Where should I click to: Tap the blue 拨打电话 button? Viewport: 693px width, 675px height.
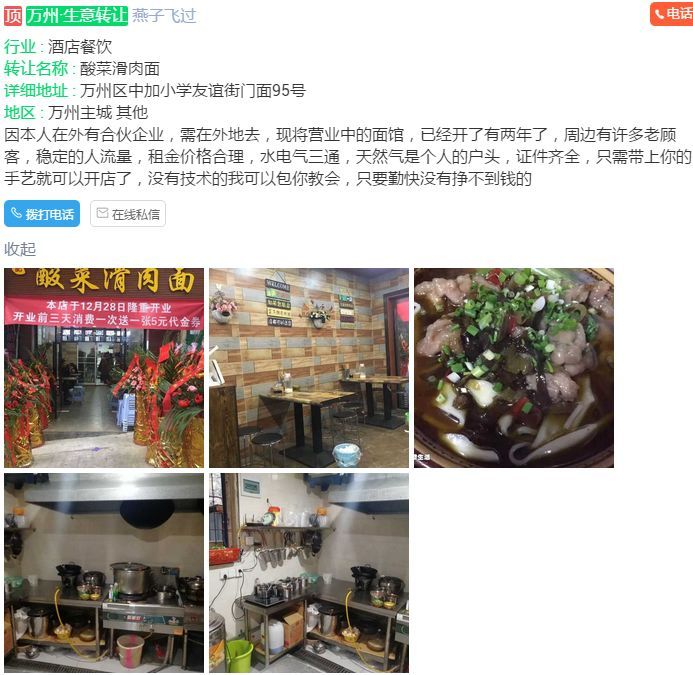(42, 214)
